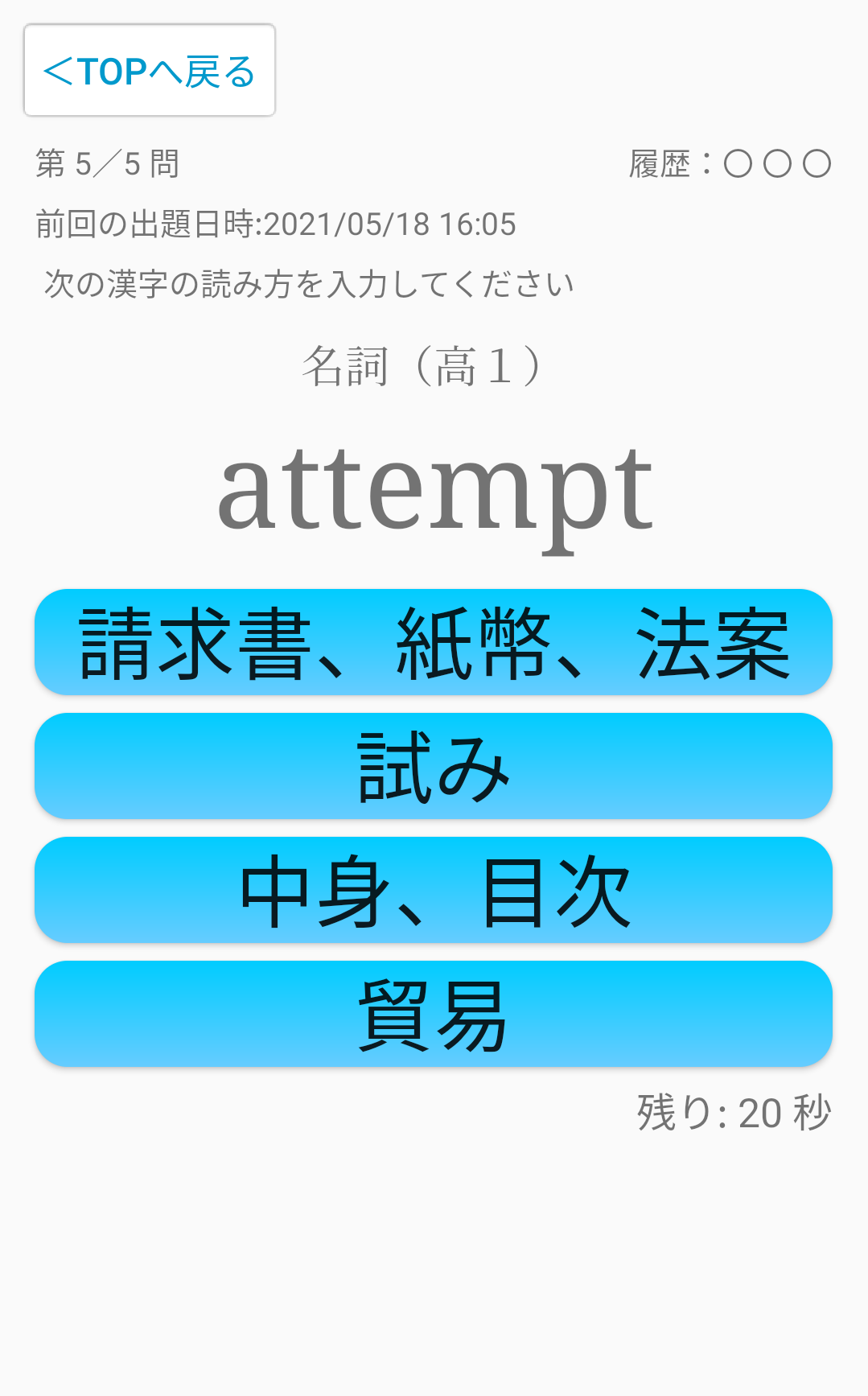Go back with the TOPへ戻る button

tap(150, 71)
